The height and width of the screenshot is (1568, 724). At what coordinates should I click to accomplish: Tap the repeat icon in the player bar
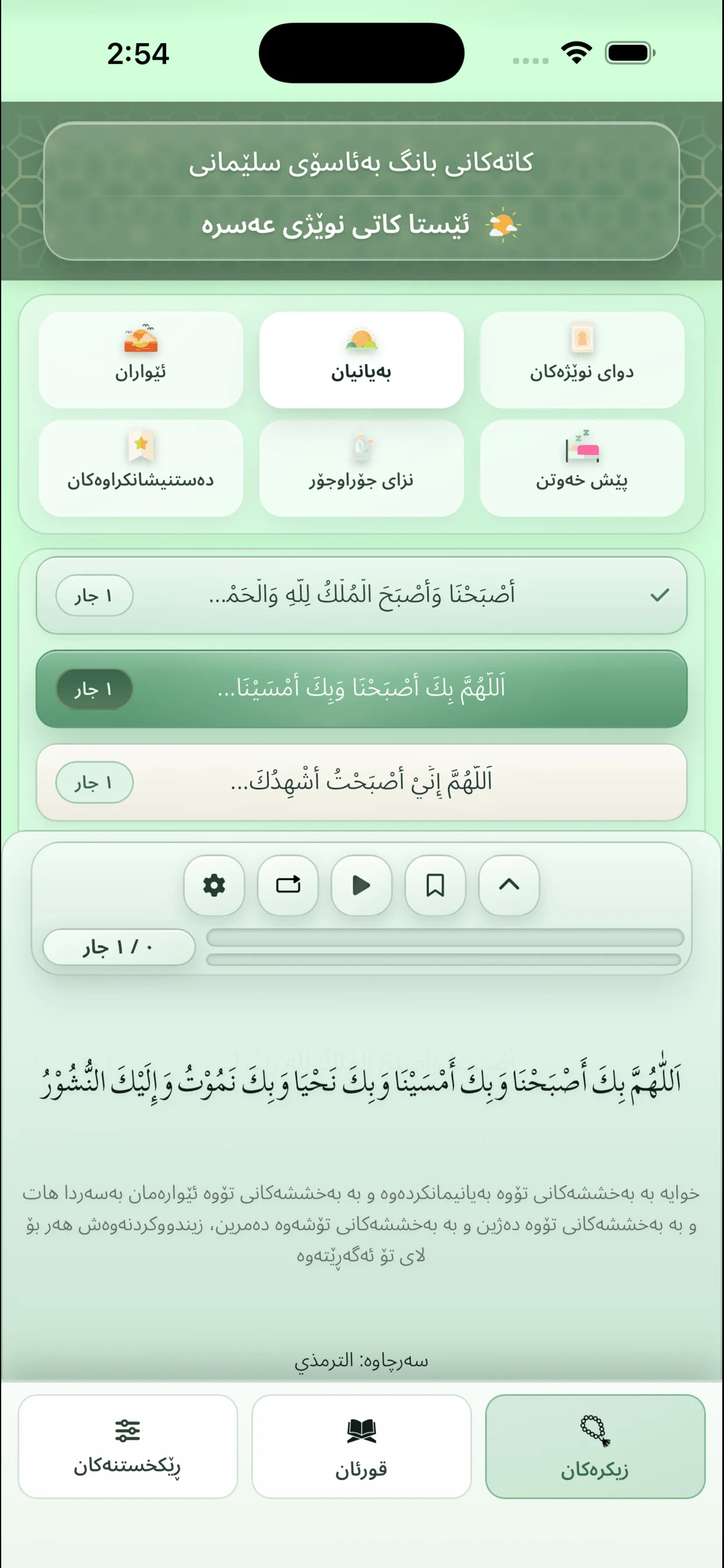[288, 886]
